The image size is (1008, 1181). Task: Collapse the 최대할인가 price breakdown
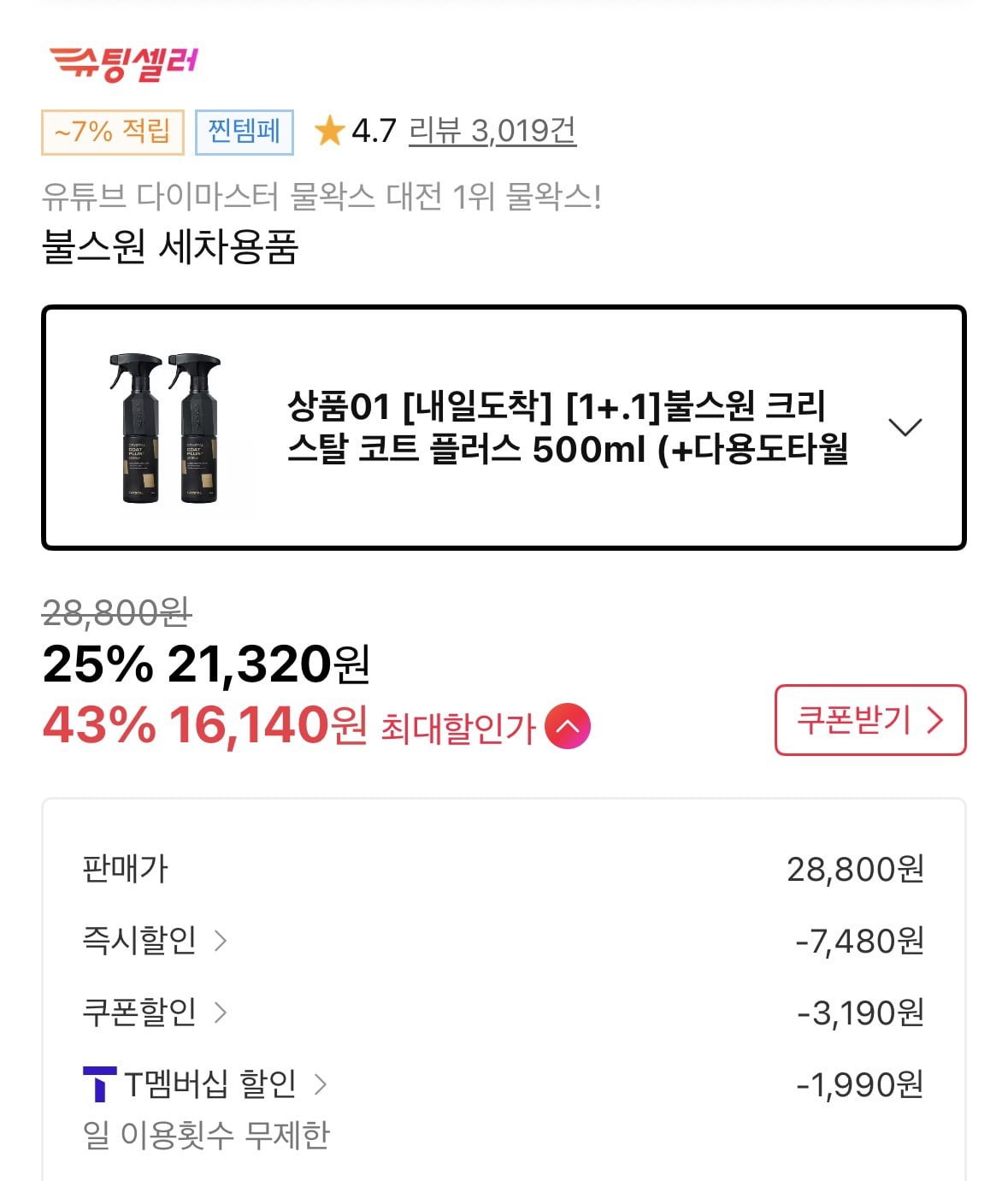(568, 726)
